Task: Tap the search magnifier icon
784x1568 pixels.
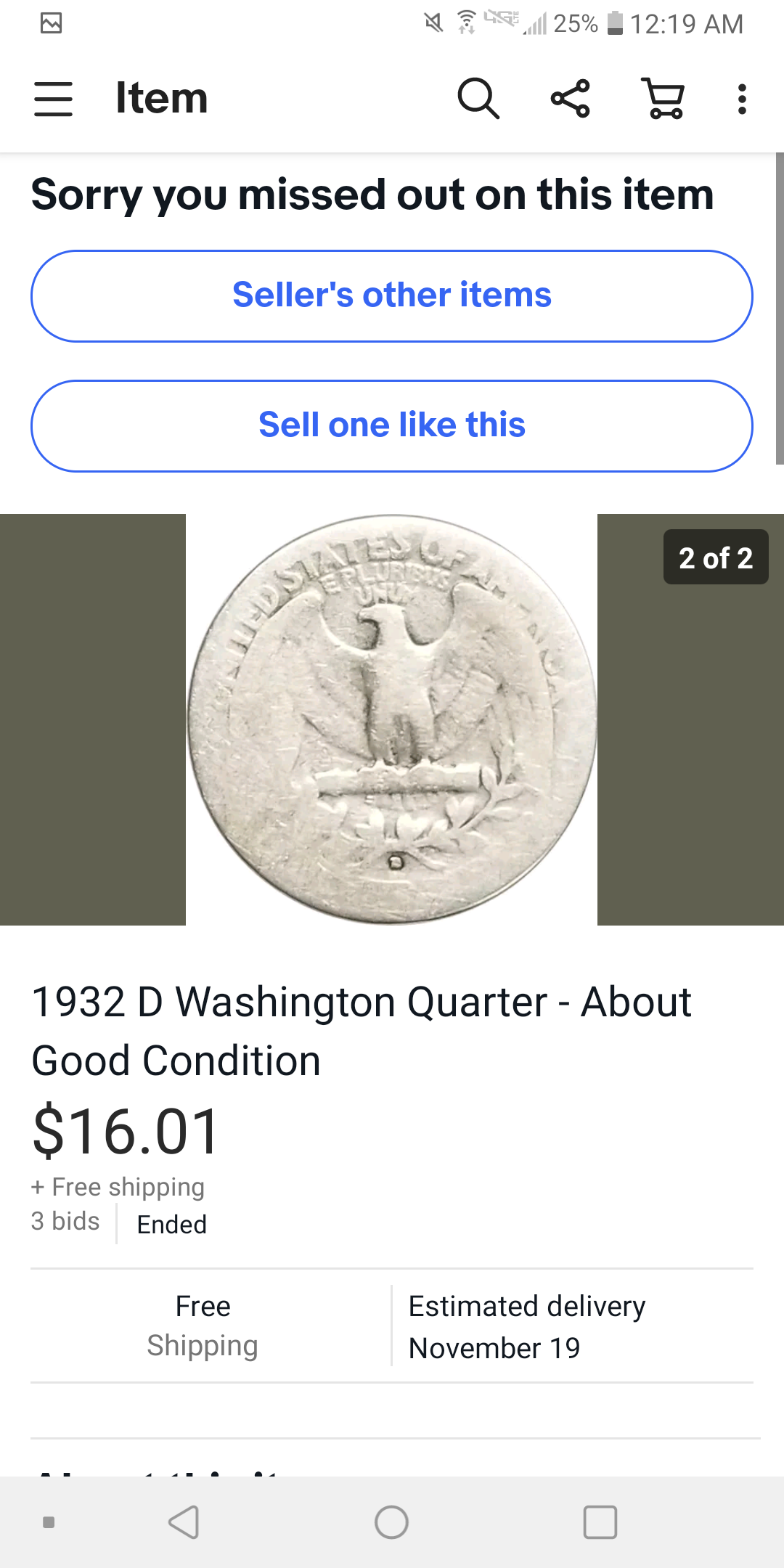Action: (478, 99)
